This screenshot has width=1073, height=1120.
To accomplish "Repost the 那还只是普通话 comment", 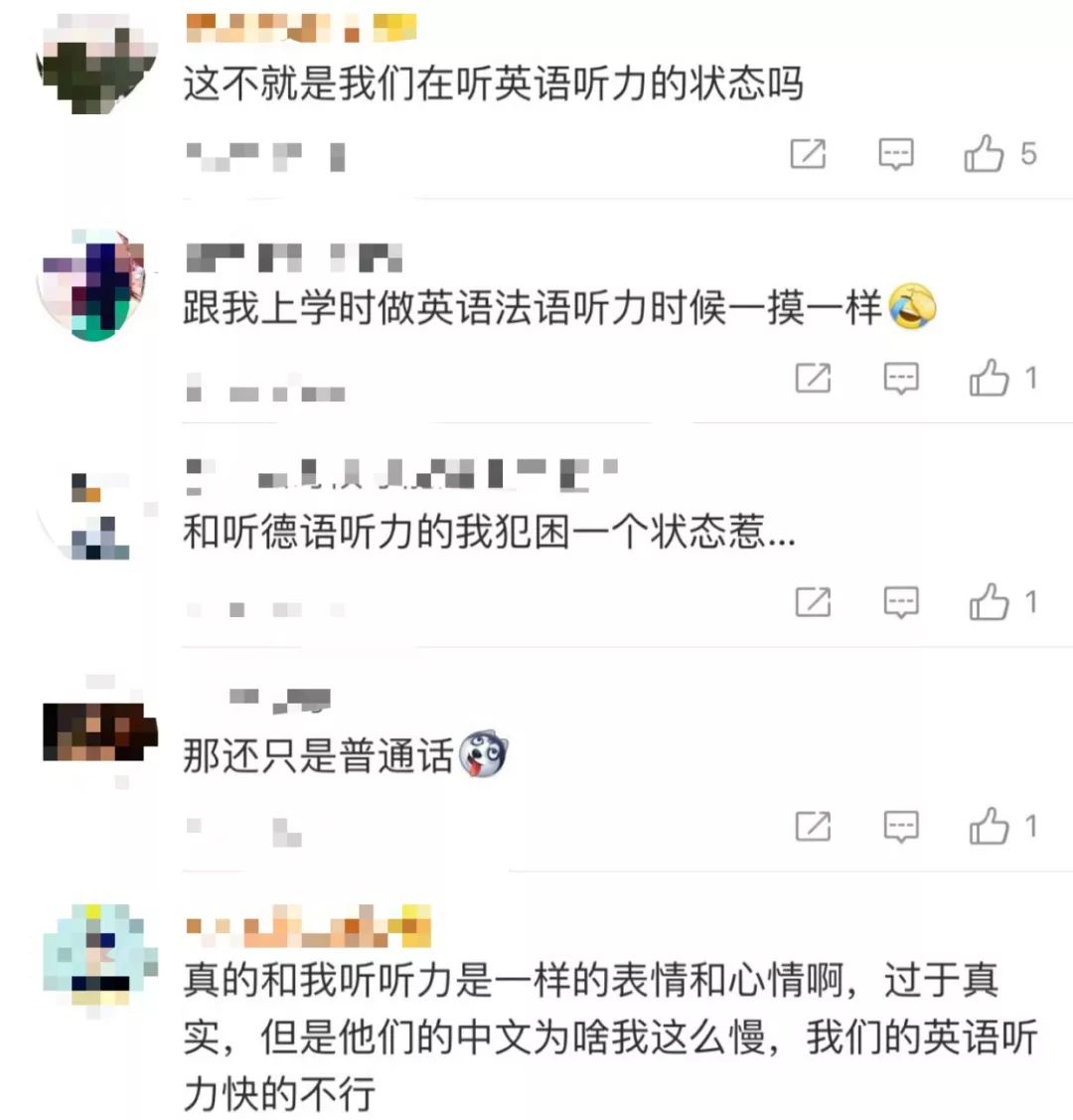I will pyautogui.click(x=813, y=826).
